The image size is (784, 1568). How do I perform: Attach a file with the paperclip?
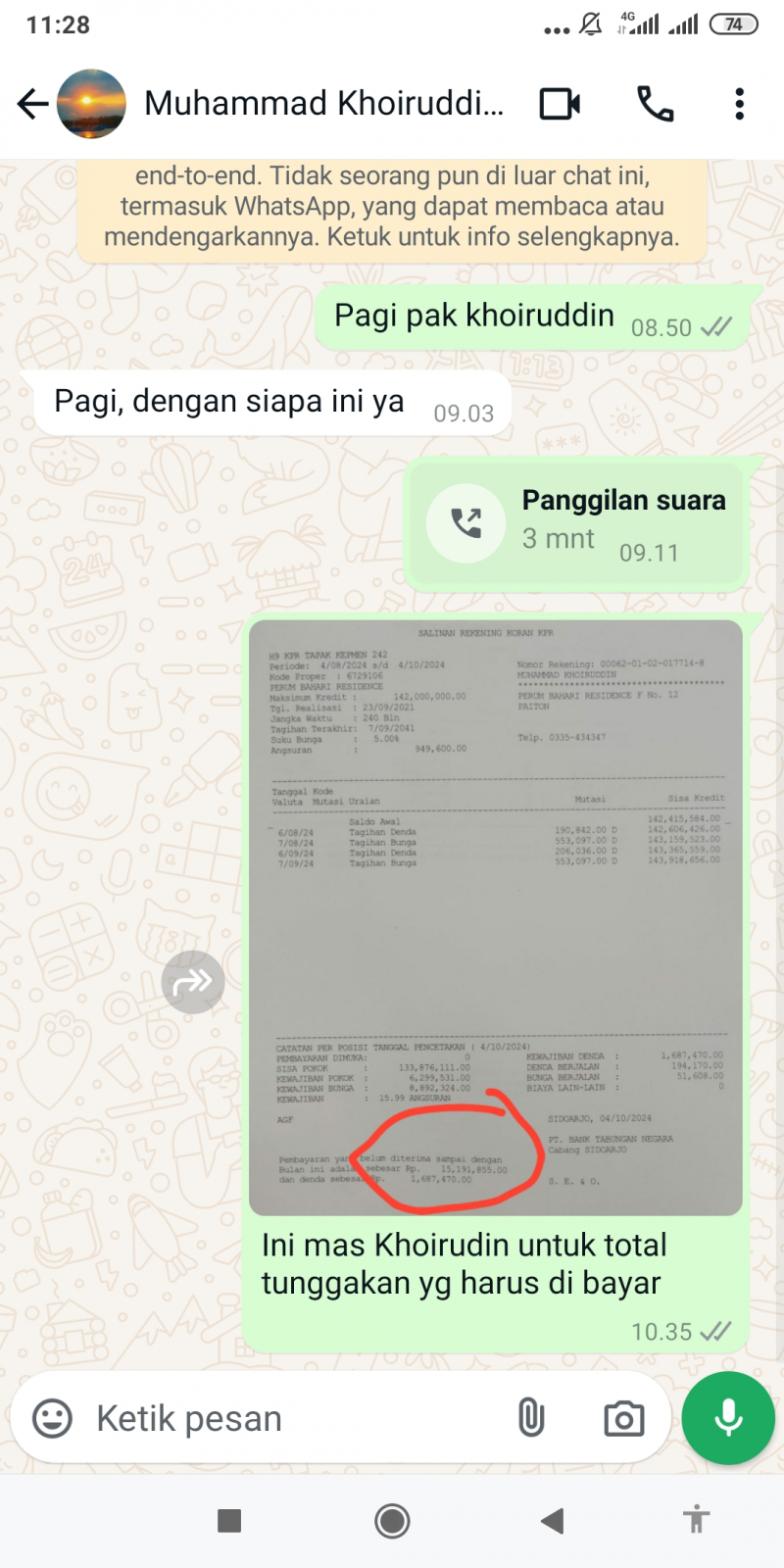[530, 1418]
